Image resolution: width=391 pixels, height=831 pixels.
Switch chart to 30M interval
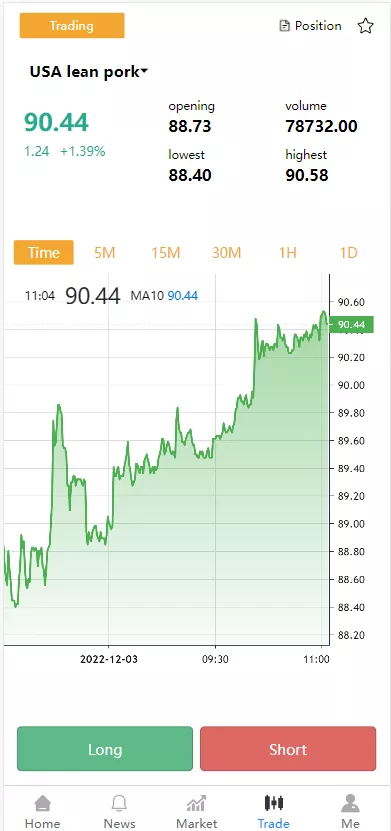(x=226, y=253)
